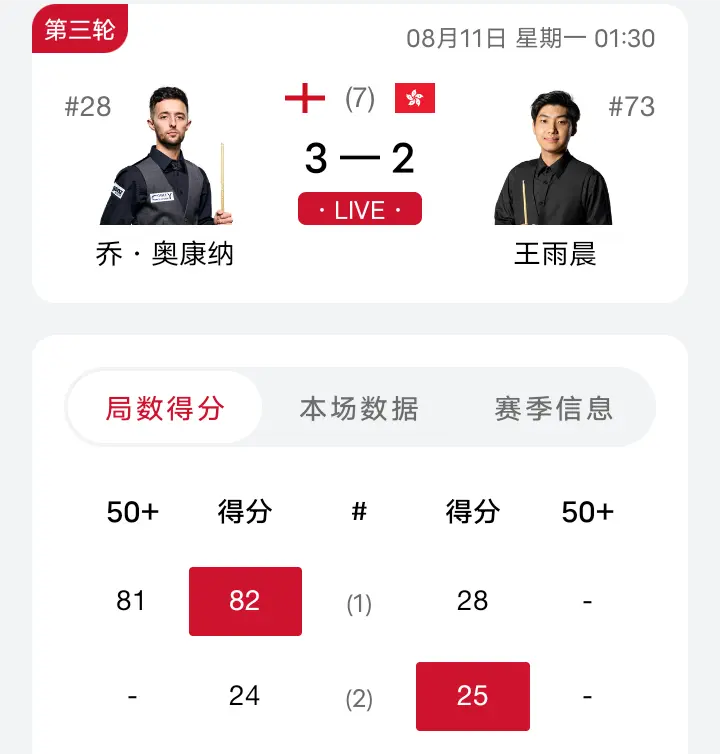Switch to the 本场数据 tab

359,408
